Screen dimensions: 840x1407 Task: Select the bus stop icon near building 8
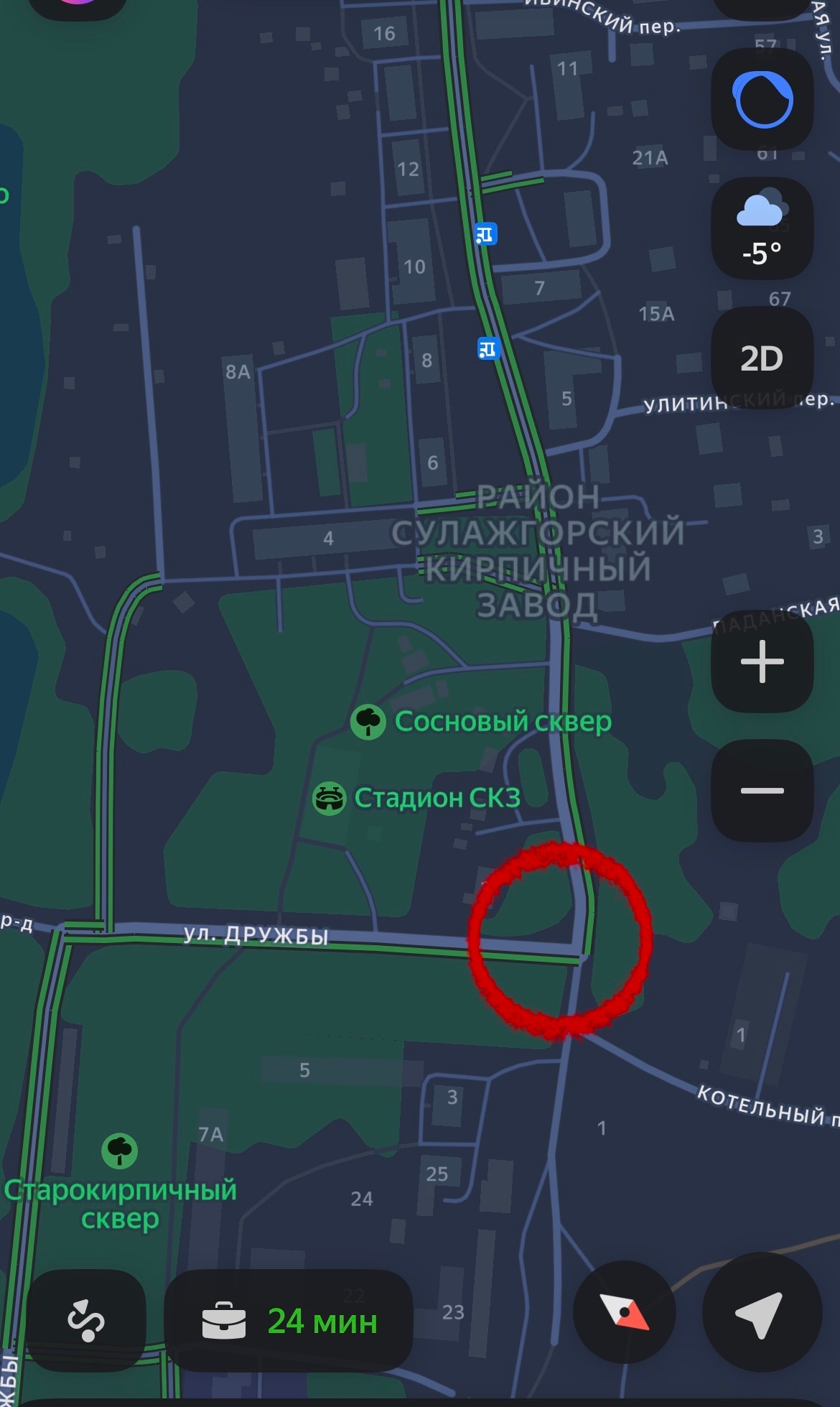pyautogui.click(x=488, y=349)
